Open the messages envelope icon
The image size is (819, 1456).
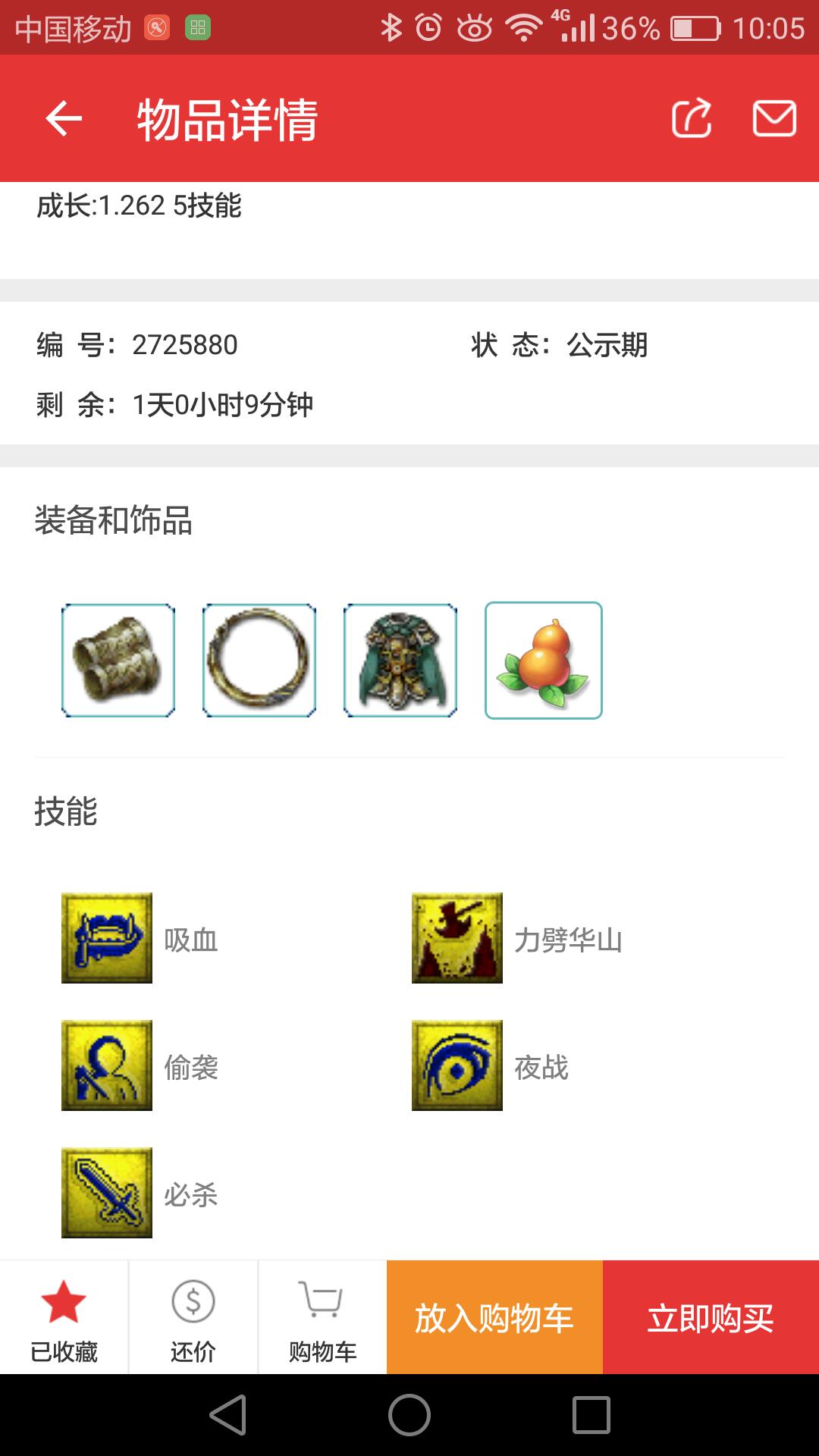[774, 119]
